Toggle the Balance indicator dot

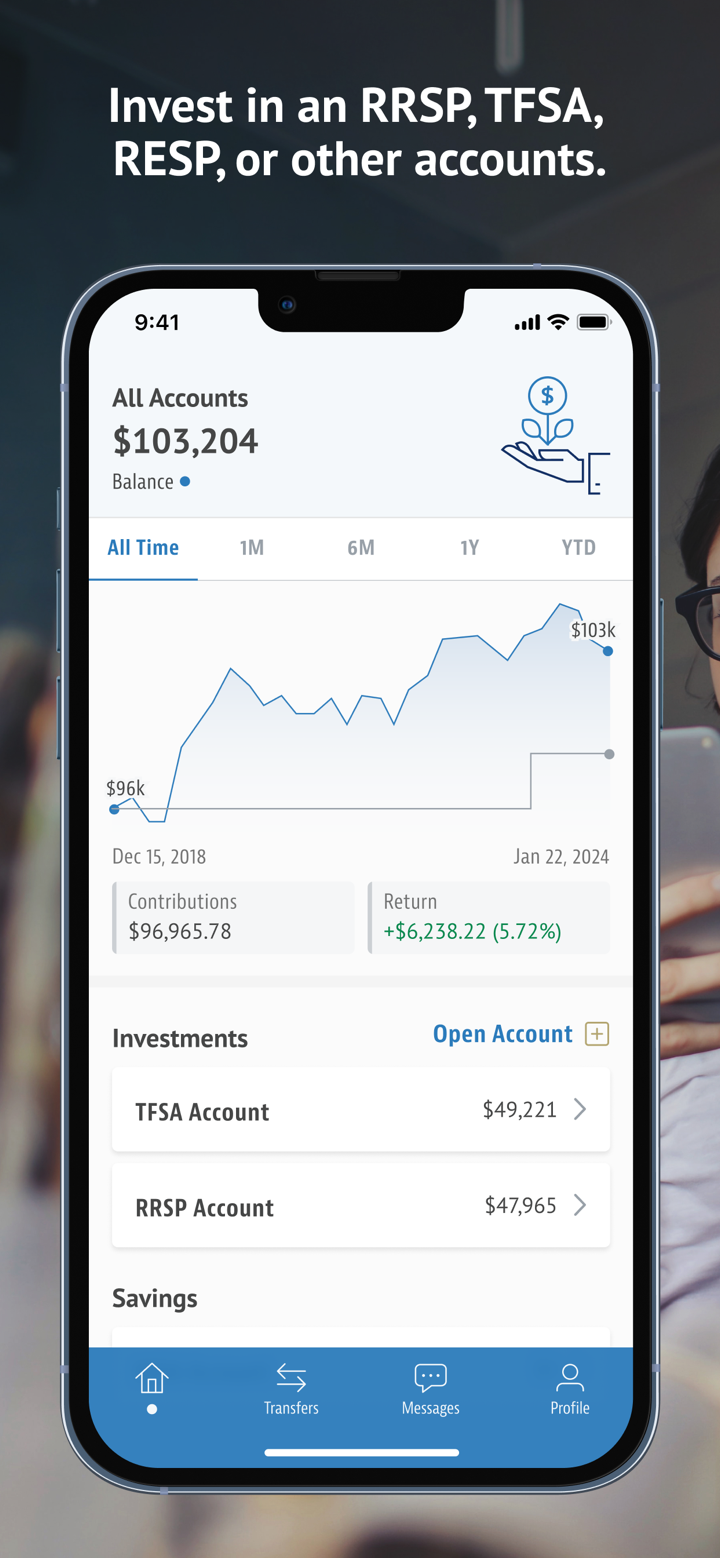pos(185,481)
